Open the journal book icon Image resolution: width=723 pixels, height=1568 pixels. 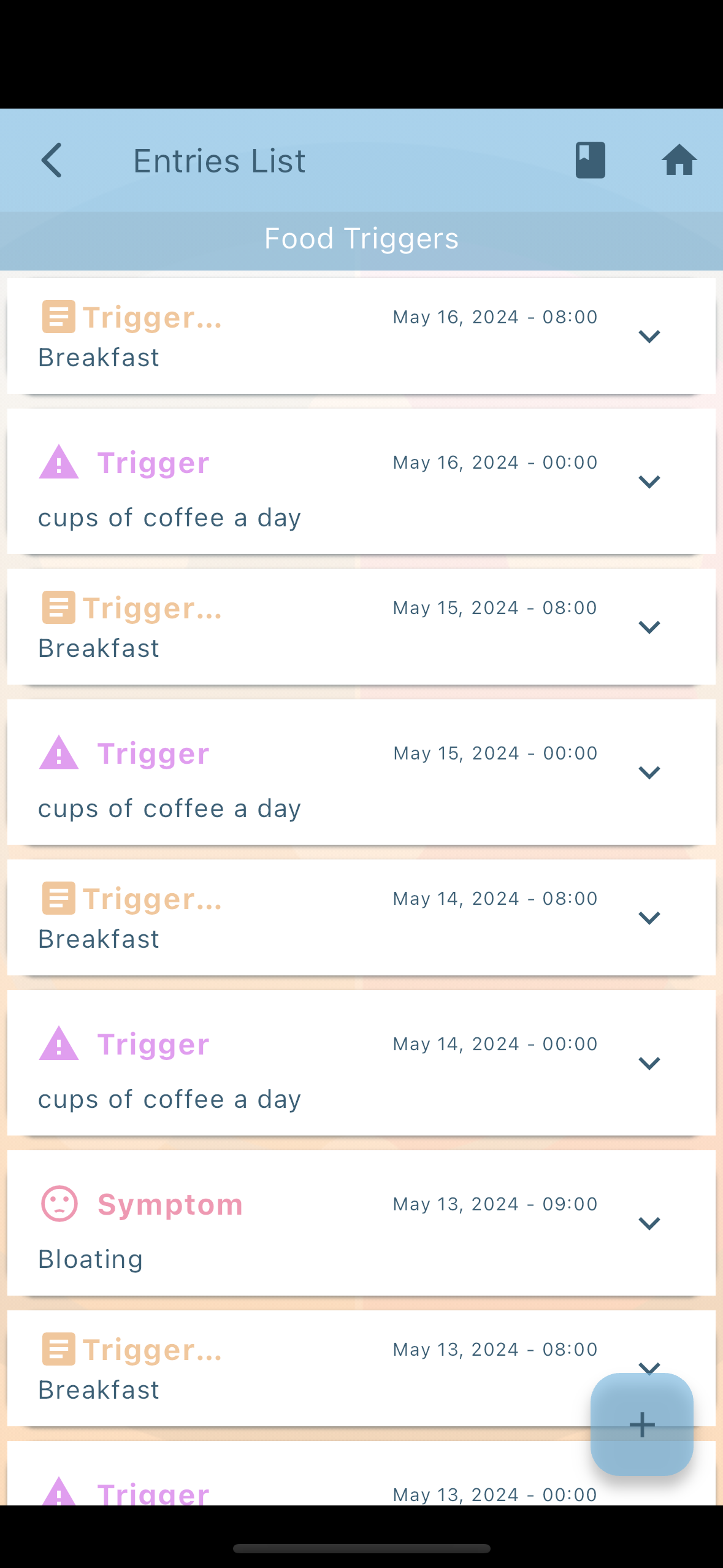[590, 160]
